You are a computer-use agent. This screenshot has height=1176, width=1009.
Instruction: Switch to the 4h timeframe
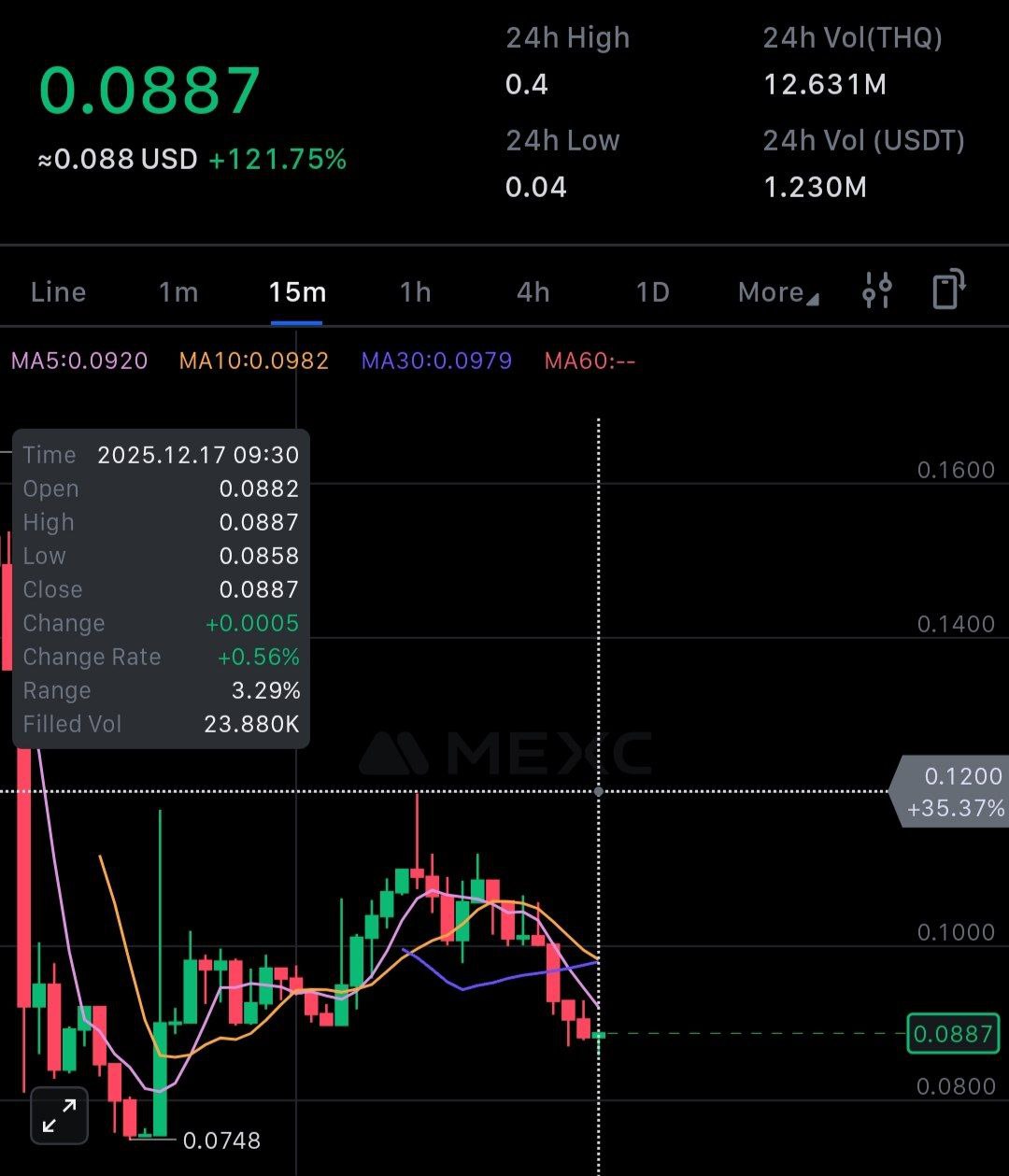click(533, 292)
